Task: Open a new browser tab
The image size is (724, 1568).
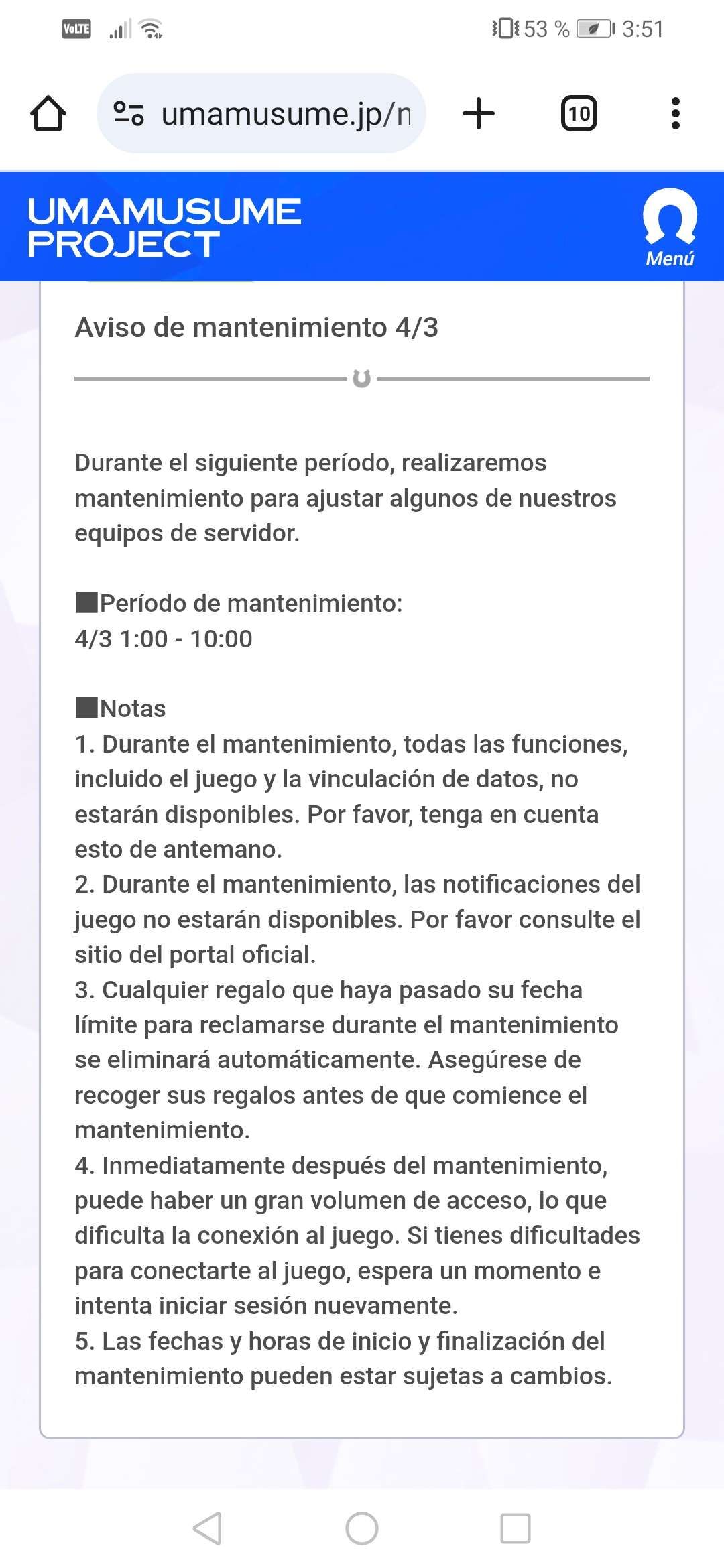Action: click(x=479, y=113)
